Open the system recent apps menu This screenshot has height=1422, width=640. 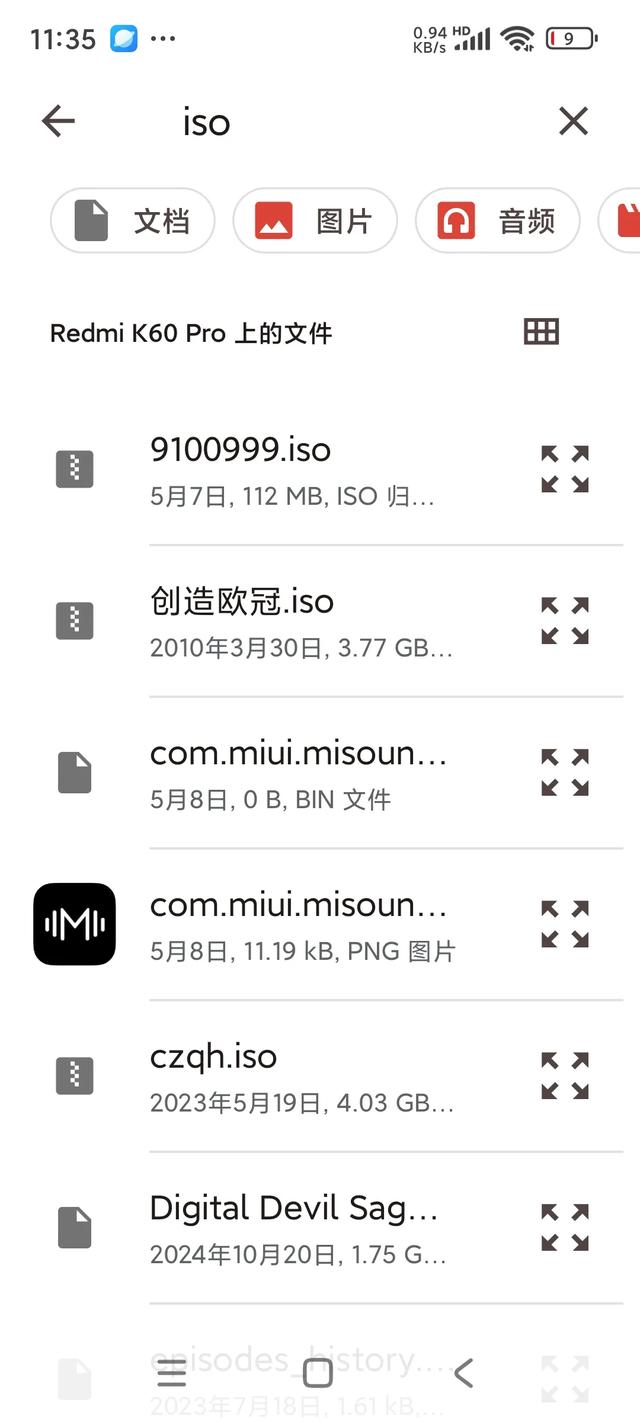click(x=172, y=1374)
